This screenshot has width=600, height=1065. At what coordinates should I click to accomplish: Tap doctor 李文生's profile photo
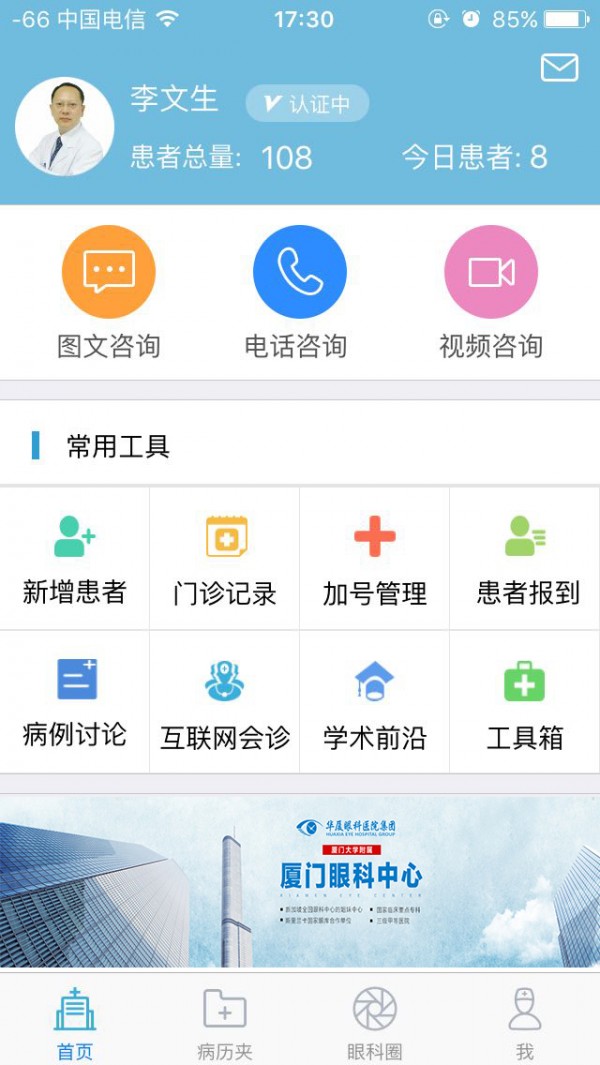[x=64, y=127]
